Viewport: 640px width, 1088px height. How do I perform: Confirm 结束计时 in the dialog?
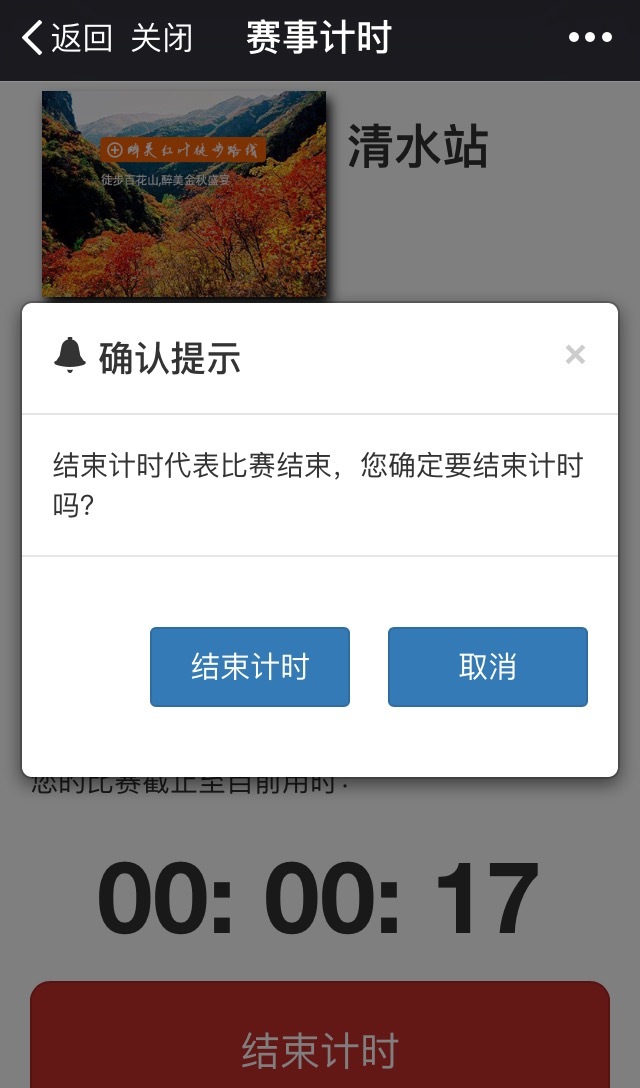point(250,667)
